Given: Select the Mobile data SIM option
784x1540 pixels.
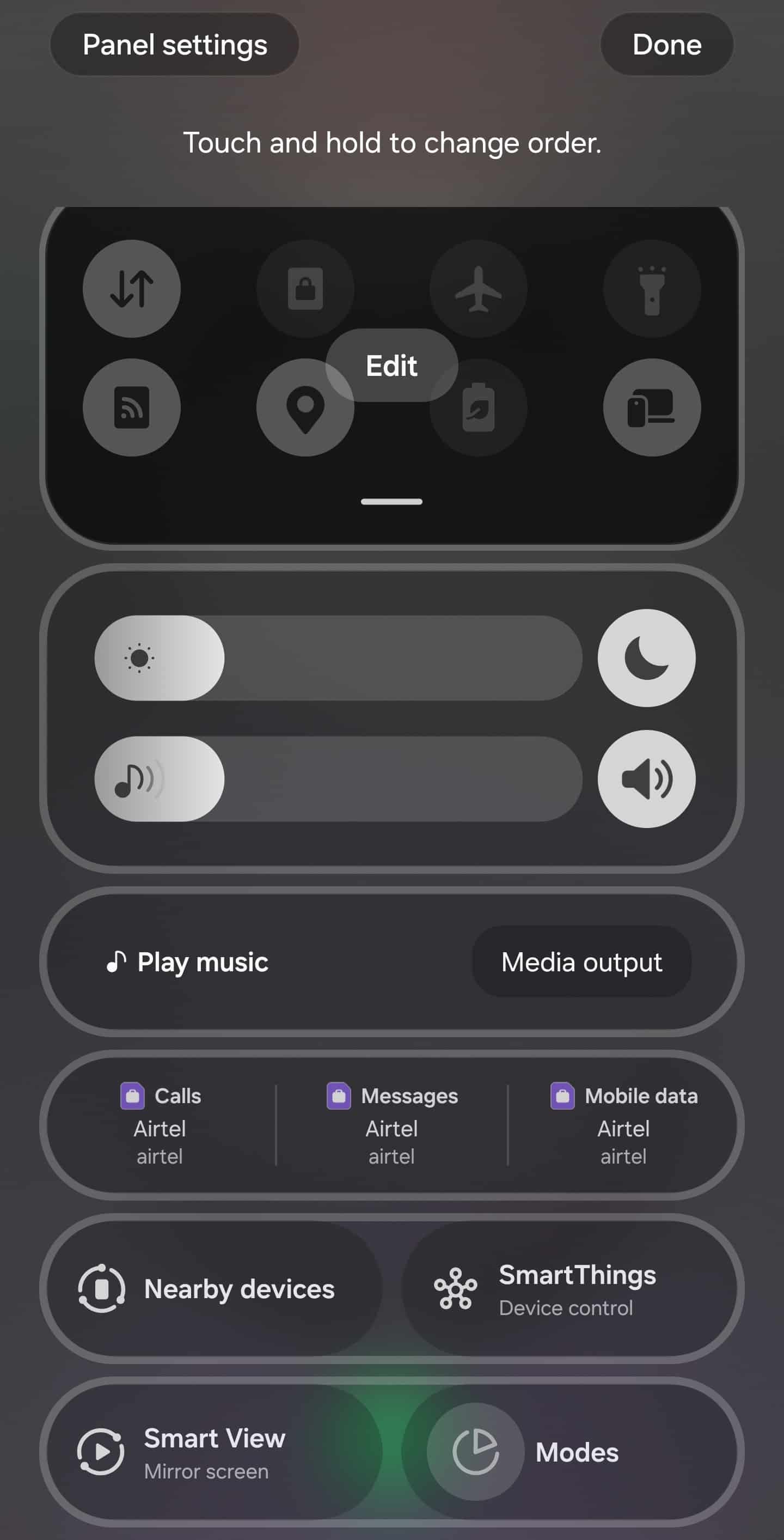Looking at the screenshot, I should pos(623,1124).
